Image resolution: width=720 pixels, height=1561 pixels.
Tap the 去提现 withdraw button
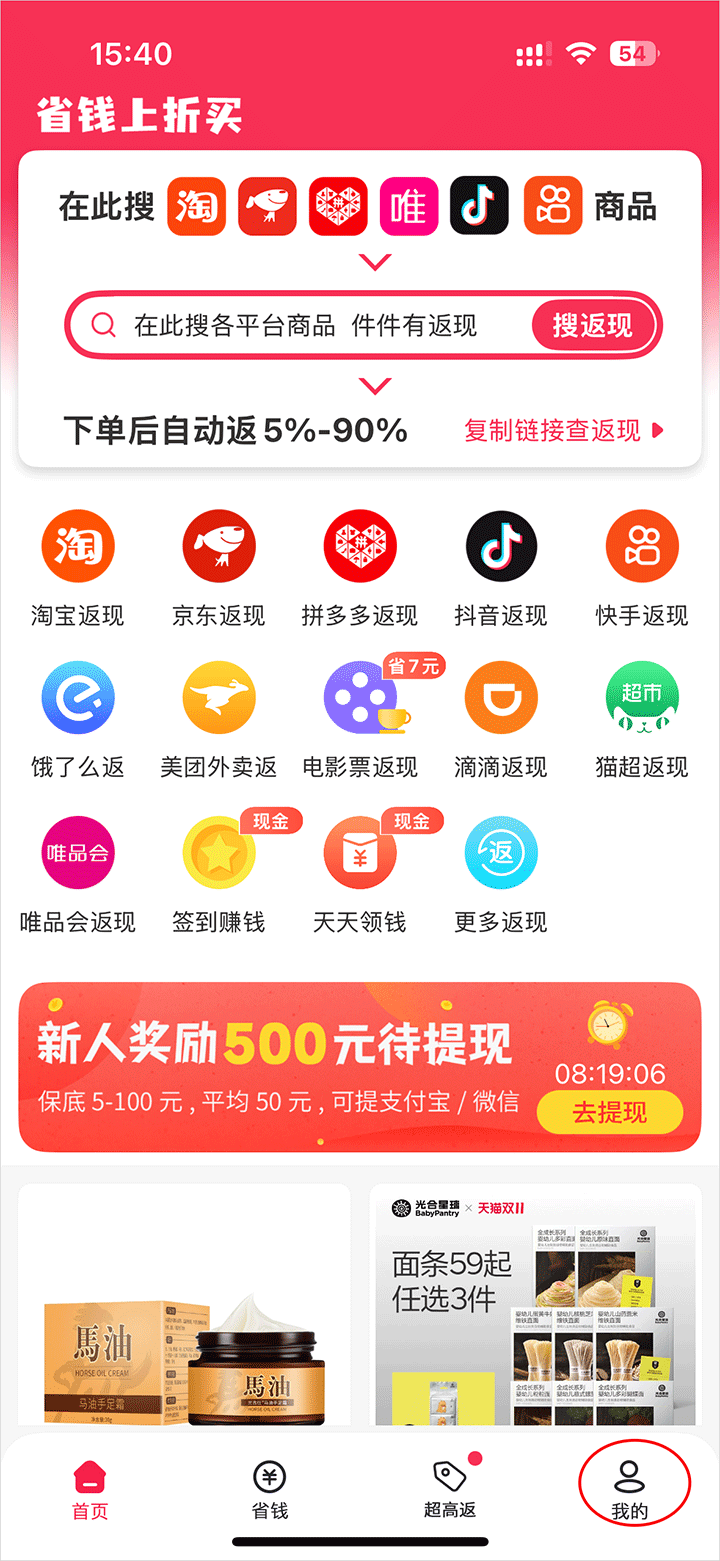pyautogui.click(x=610, y=1112)
